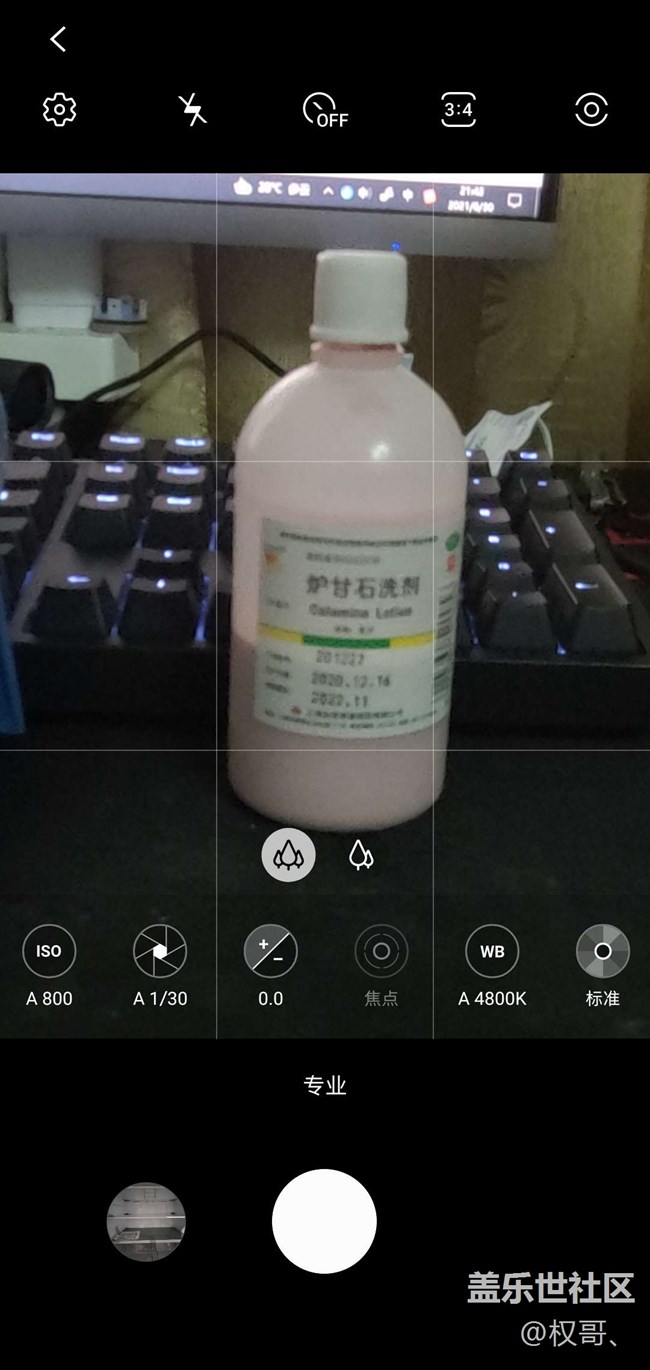
Task: Toggle the flash setting
Action: point(192,110)
